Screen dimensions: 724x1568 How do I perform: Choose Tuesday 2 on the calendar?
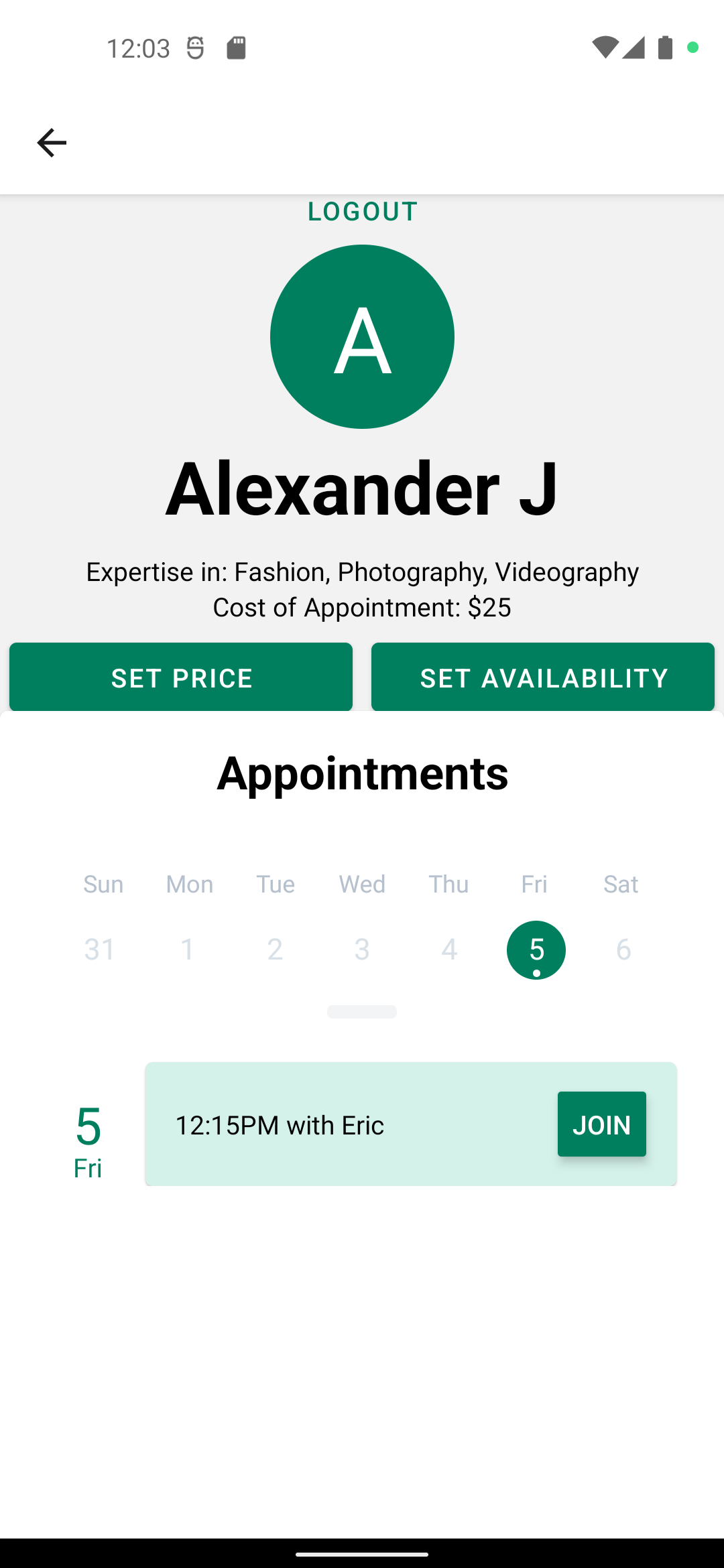[275, 950]
